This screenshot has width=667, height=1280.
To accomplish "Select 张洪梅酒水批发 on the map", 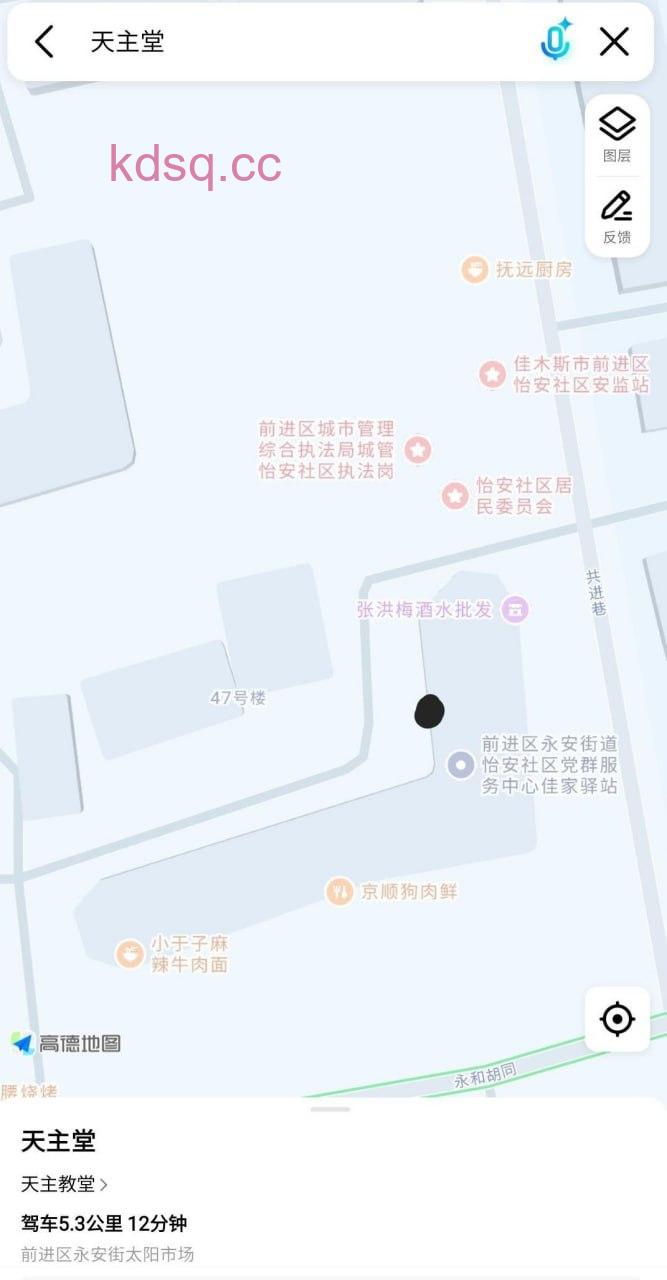I will click(515, 608).
